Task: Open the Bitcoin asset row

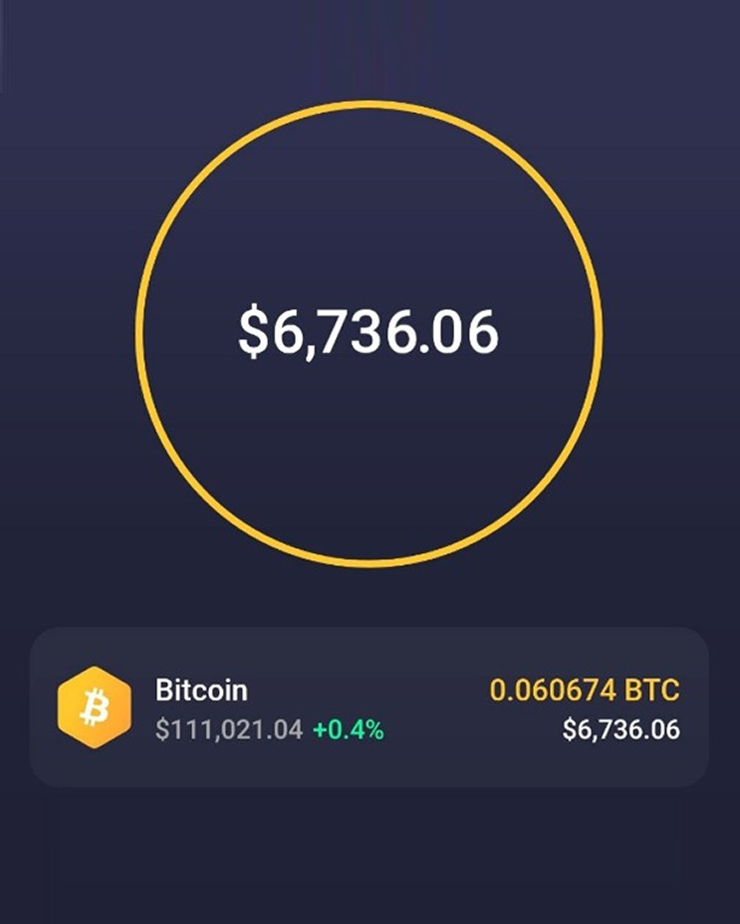Action: (369, 707)
